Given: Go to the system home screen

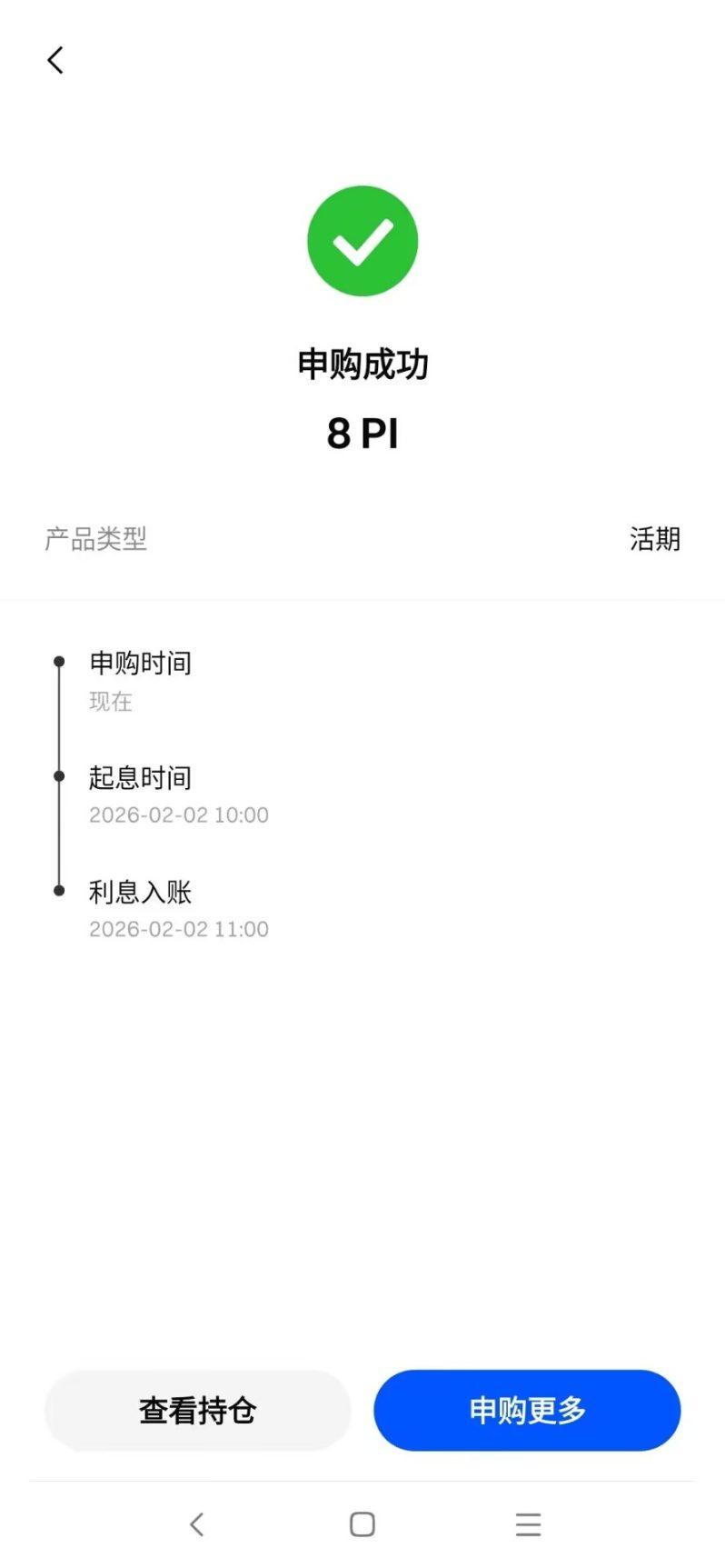Looking at the screenshot, I should tap(362, 1524).
